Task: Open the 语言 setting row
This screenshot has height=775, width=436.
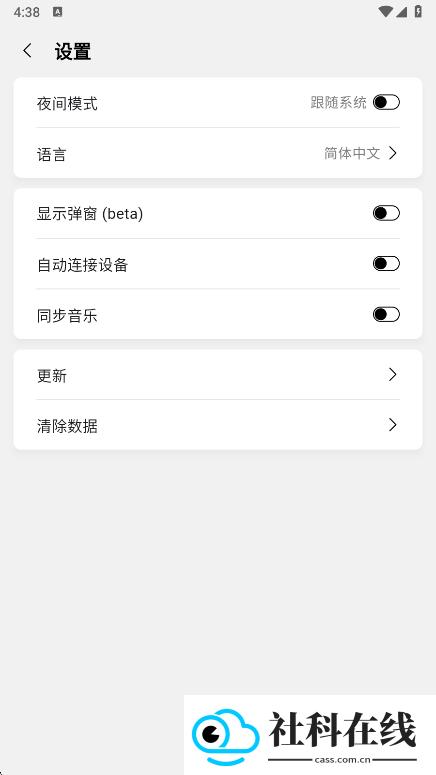Action: [x=218, y=153]
